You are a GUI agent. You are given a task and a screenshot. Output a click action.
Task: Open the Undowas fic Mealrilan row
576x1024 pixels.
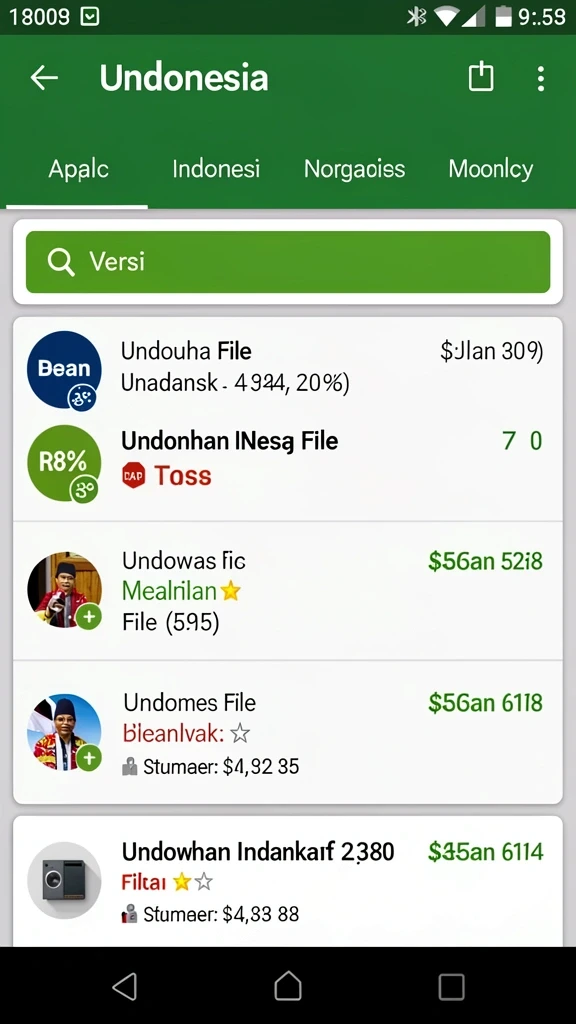click(288, 590)
